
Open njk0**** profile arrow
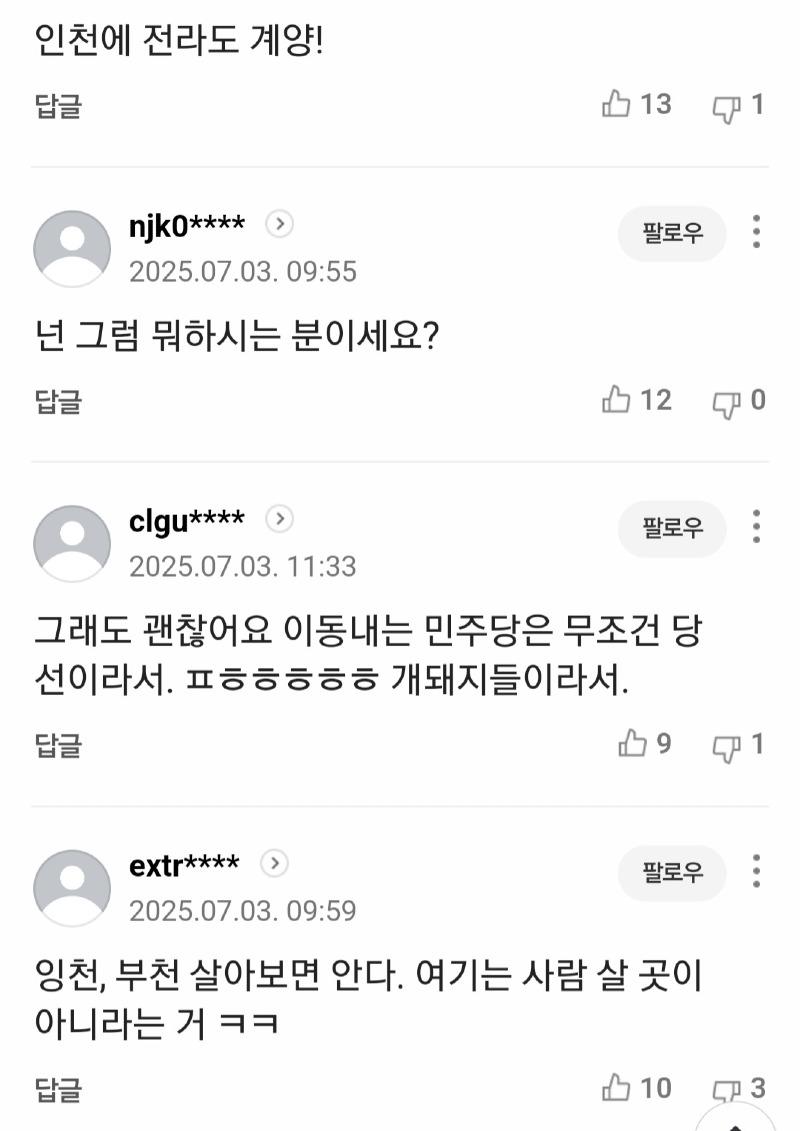279,224
